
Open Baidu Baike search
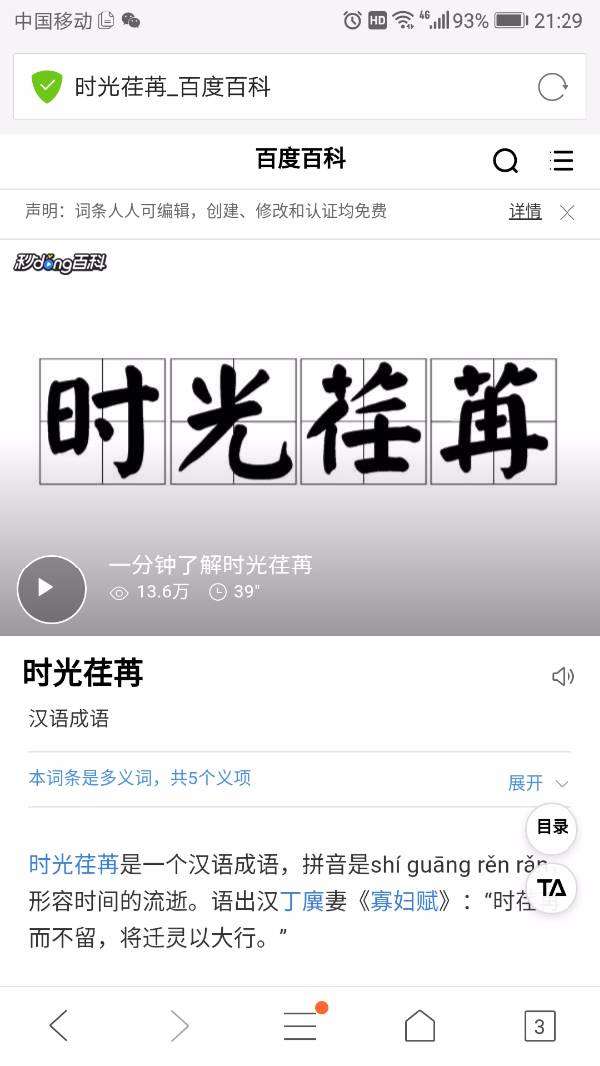(x=506, y=160)
